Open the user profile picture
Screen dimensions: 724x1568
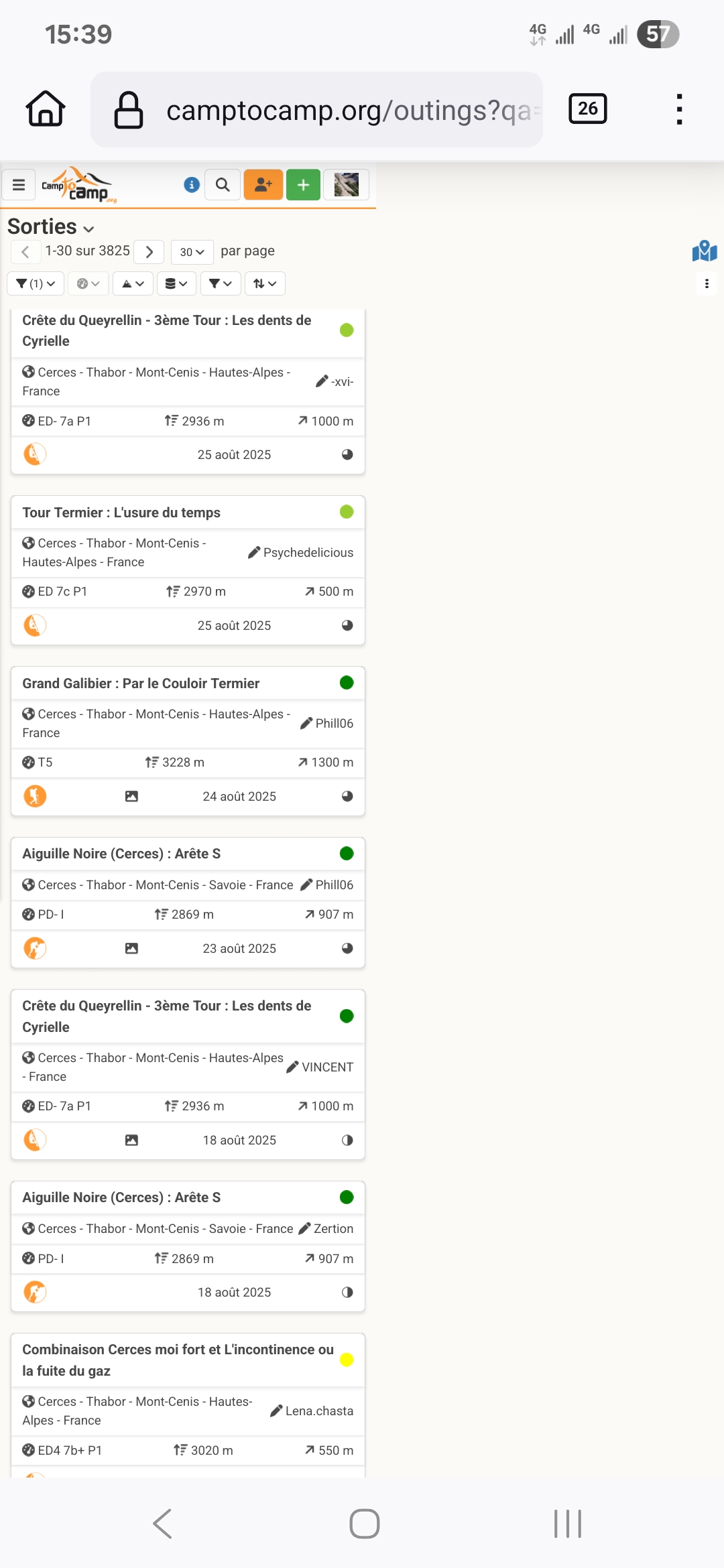pyautogui.click(x=346, y=185)
